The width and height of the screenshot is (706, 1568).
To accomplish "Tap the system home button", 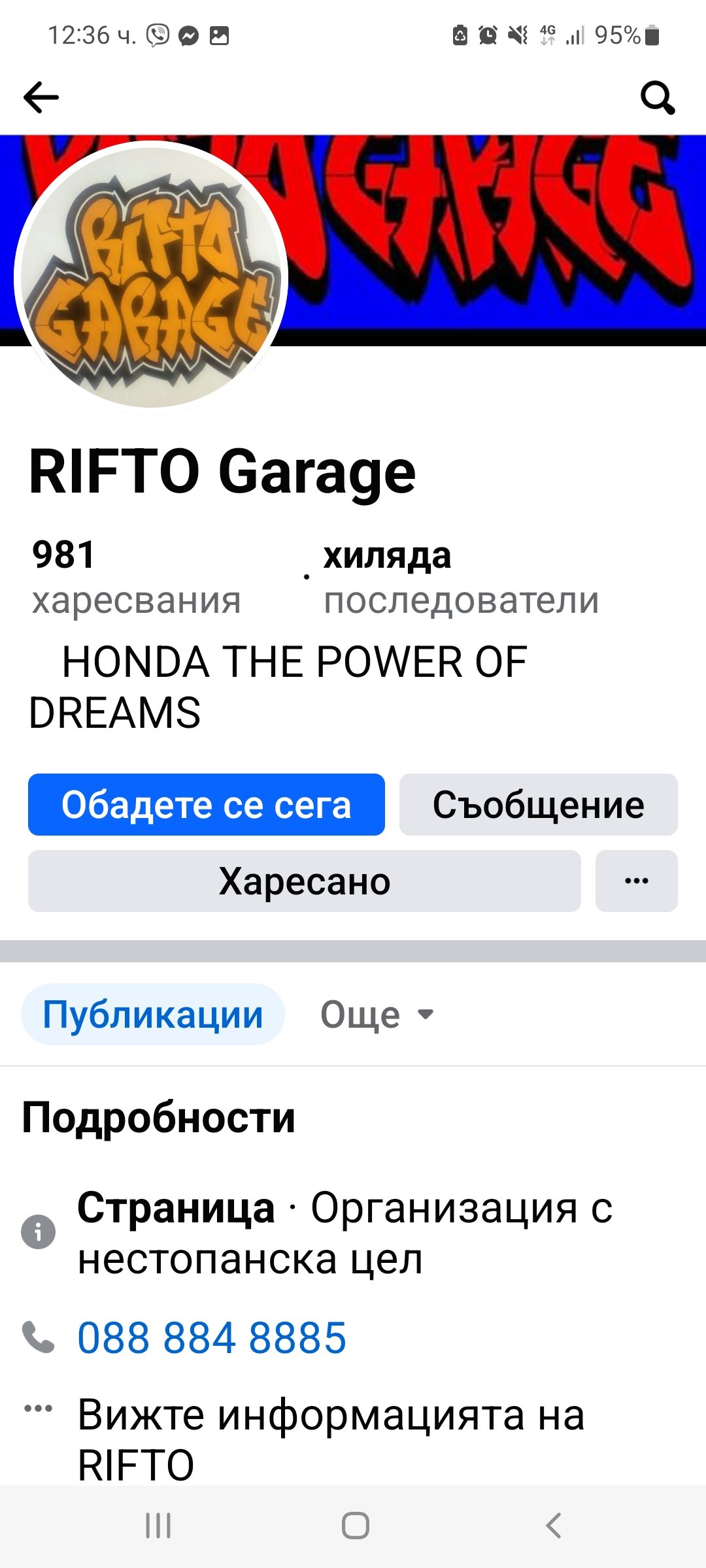I will [356, 1526].
